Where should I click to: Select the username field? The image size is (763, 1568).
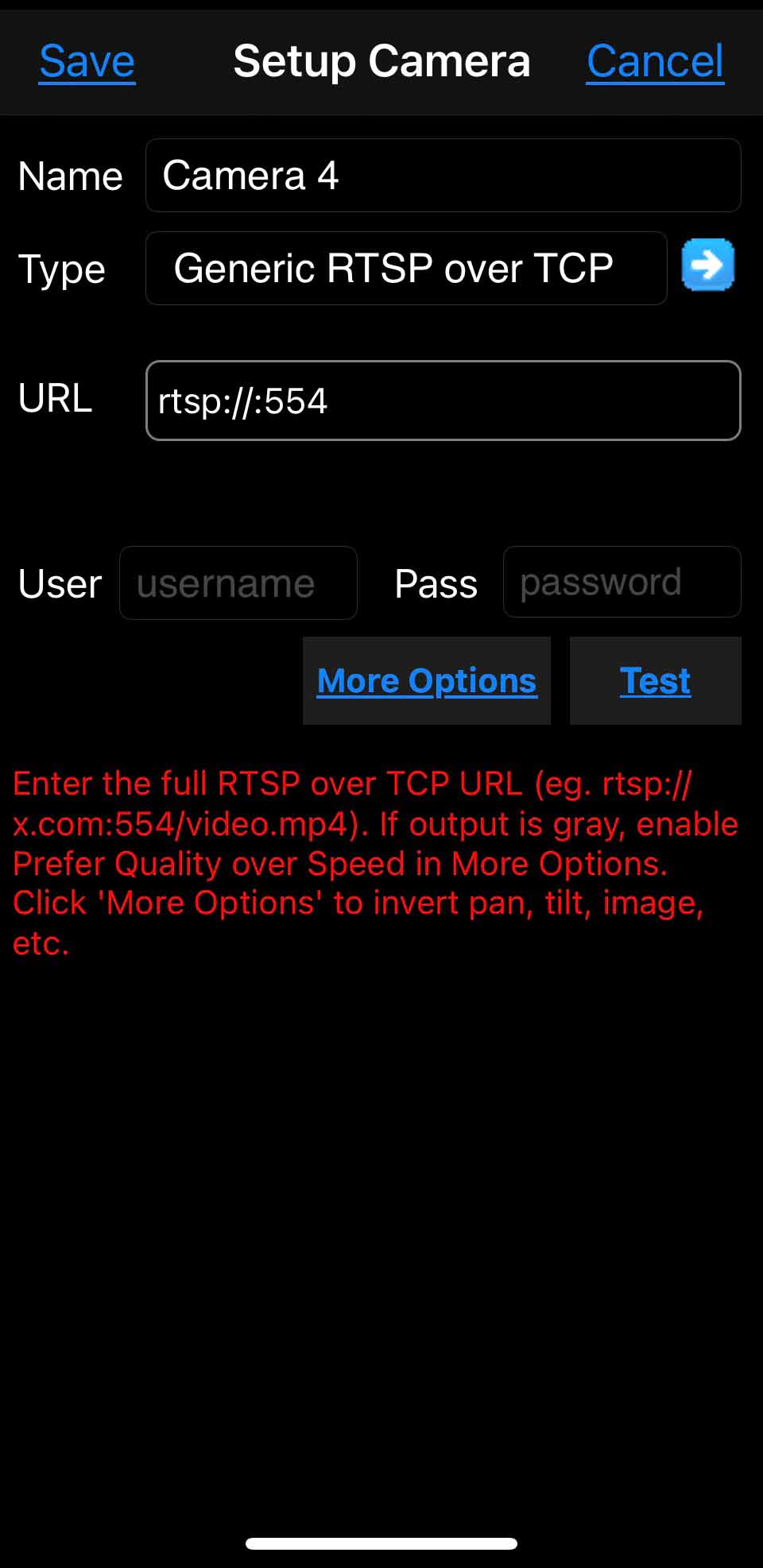point(238,583)
